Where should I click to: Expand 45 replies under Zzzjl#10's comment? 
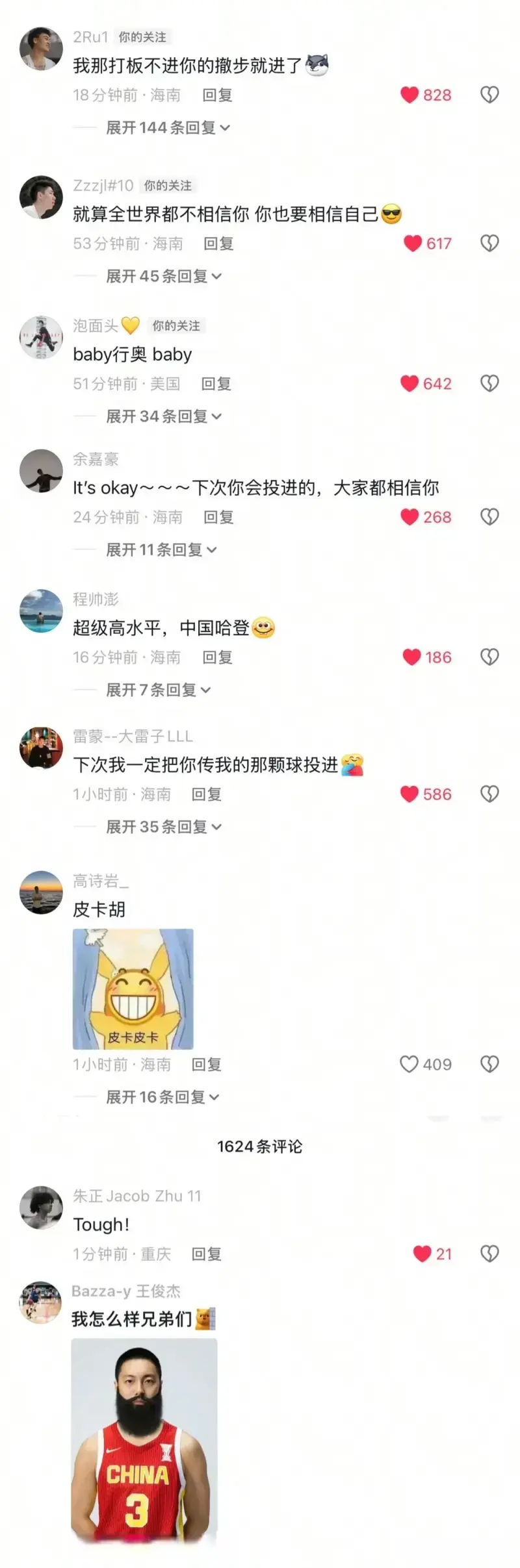tap(163, 277)
